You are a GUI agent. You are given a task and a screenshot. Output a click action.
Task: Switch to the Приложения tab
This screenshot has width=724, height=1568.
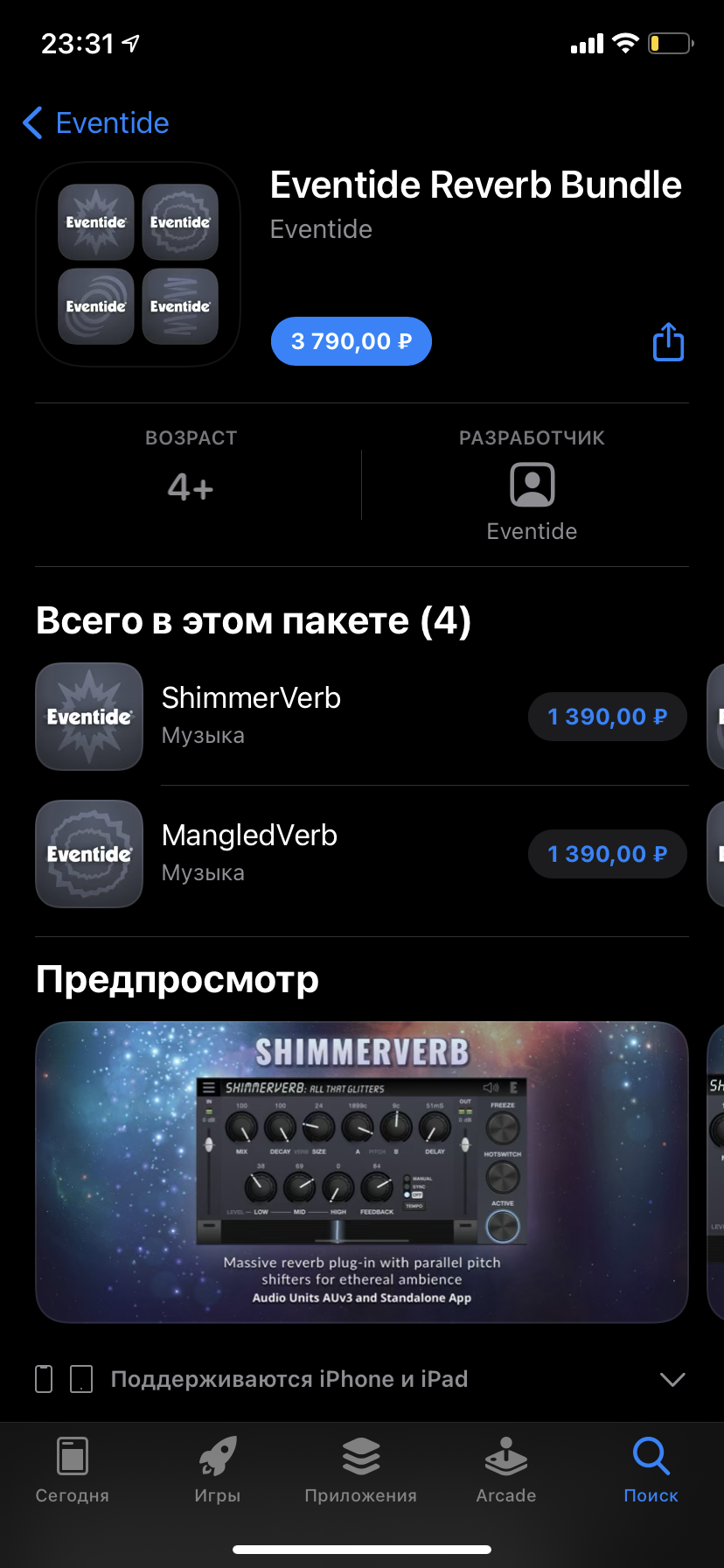tap(361, 1470)
